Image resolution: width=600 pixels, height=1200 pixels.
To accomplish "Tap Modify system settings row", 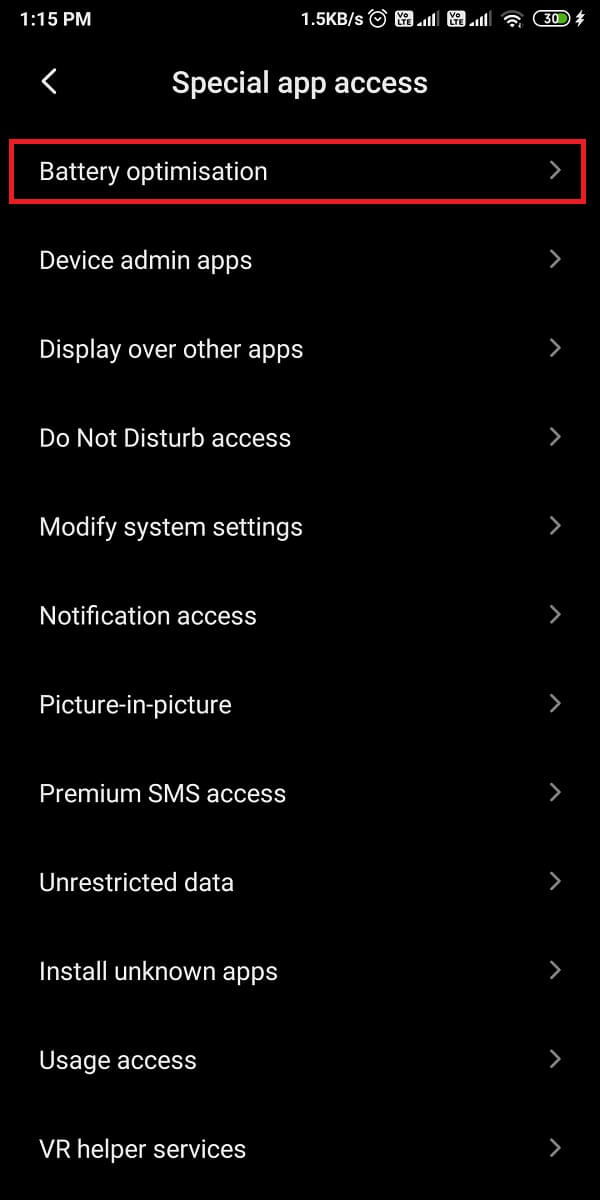I will coord(298,527).
